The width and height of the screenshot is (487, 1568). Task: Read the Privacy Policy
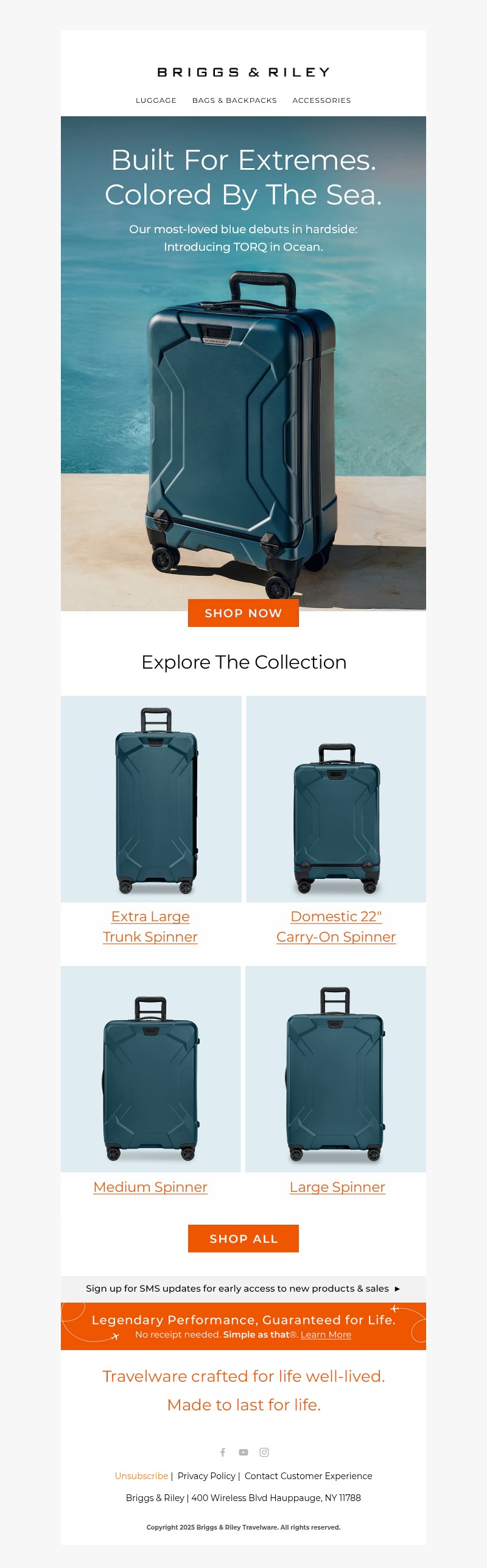(x=206, y=1475)
